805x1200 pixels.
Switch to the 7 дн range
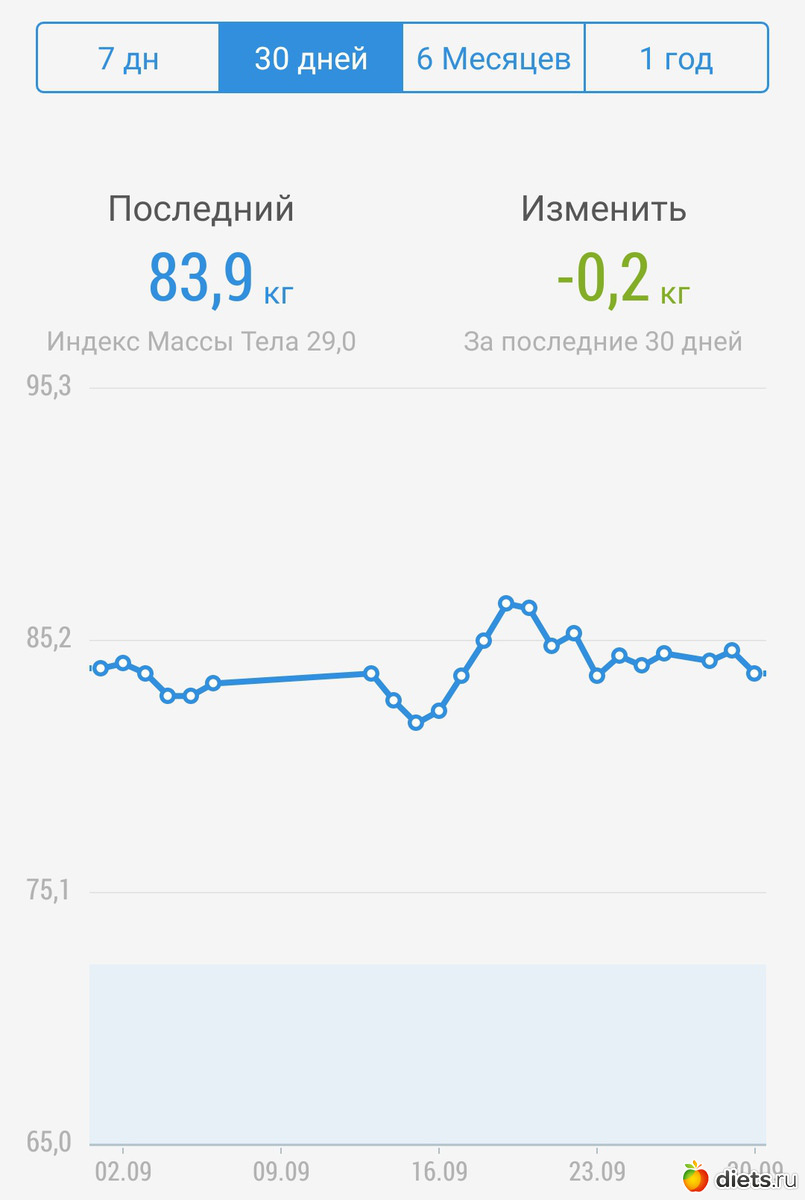point(128,58)
